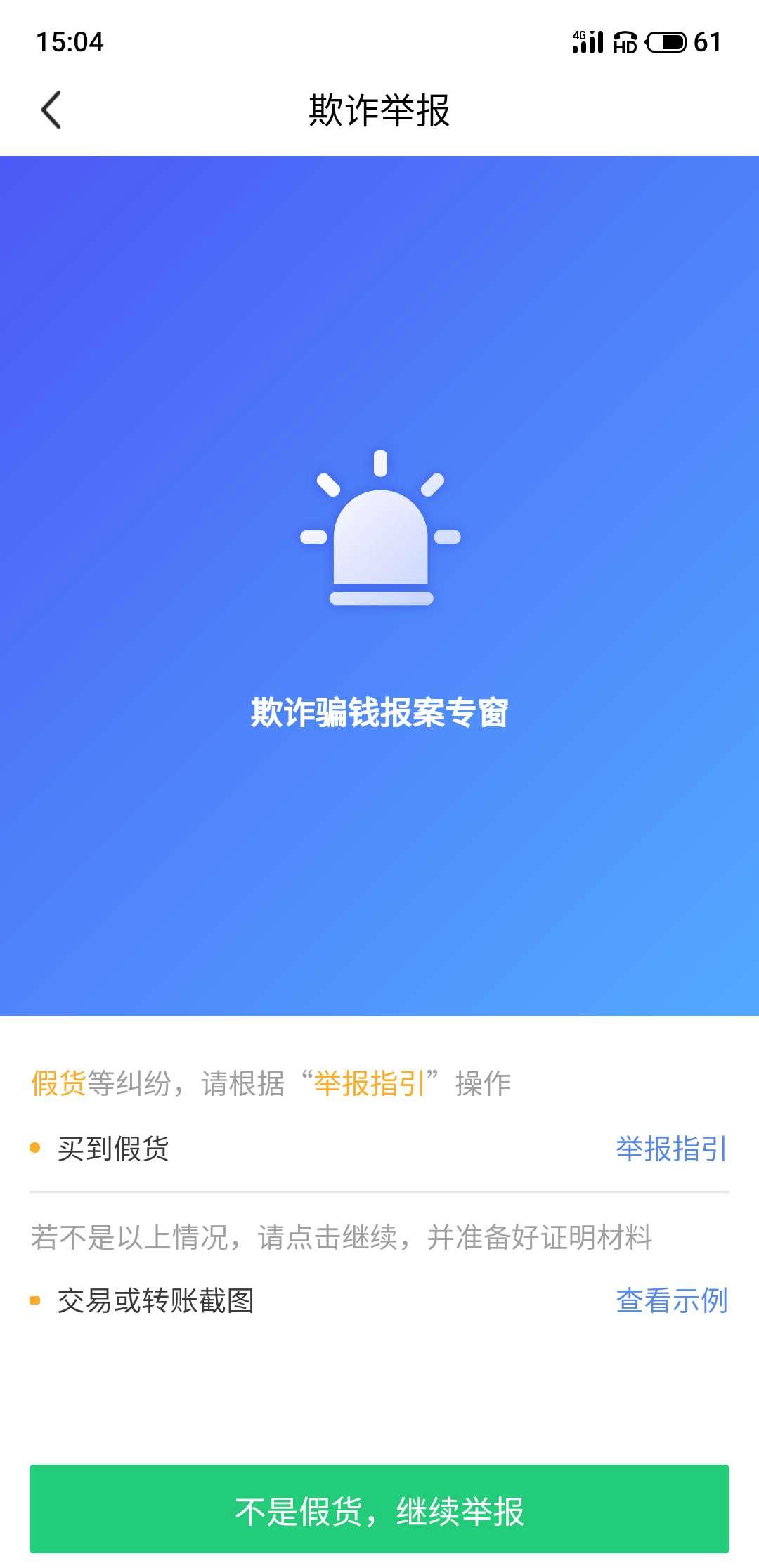Viewport: 759px width, 1568px height.
Task: Tap the back arrow on the fraud report page
Action: [x=51, y=109]
